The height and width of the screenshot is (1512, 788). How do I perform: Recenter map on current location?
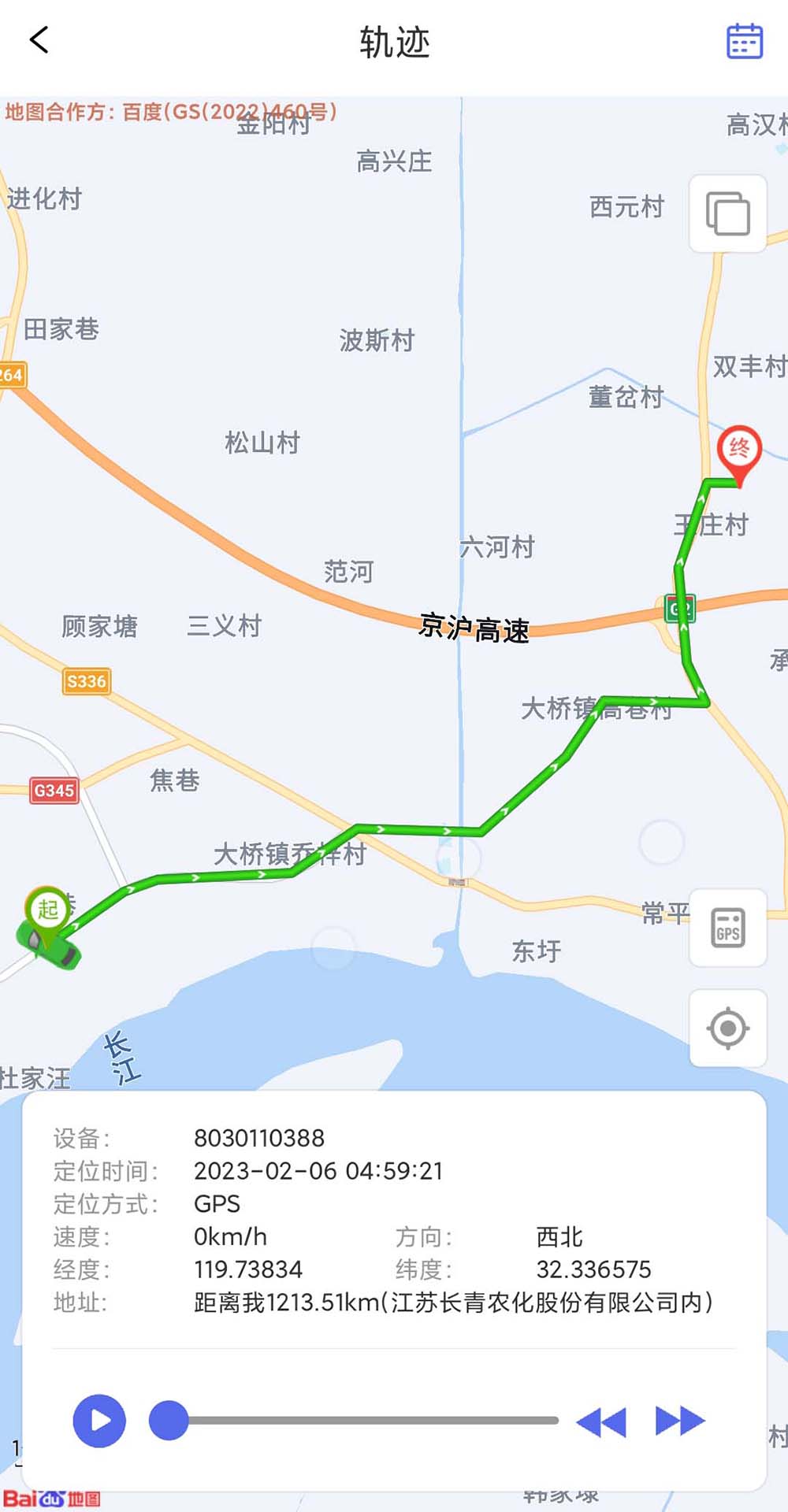728,1028
